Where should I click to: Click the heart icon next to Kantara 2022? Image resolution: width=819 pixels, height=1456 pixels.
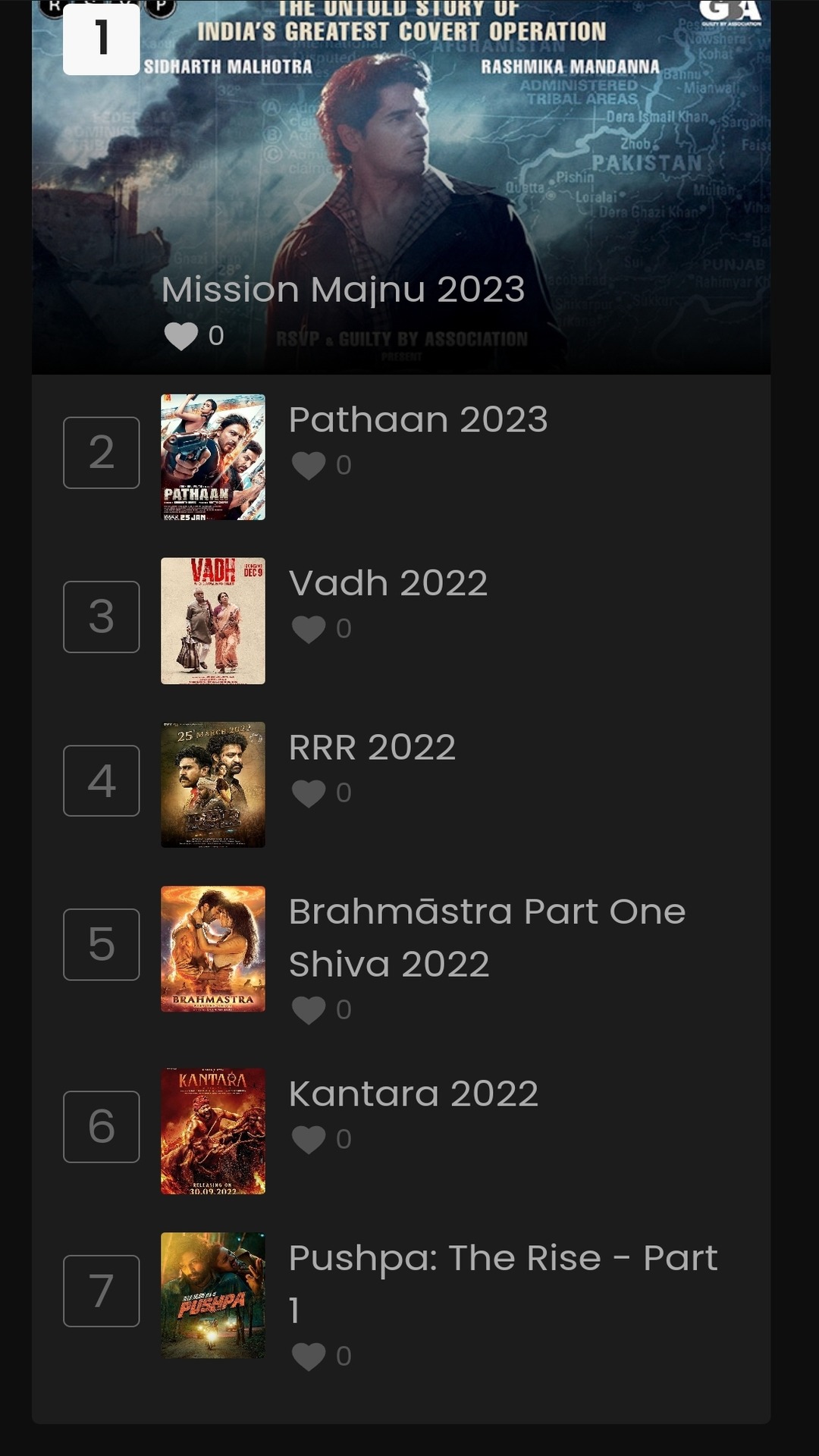pos(310,1137)
